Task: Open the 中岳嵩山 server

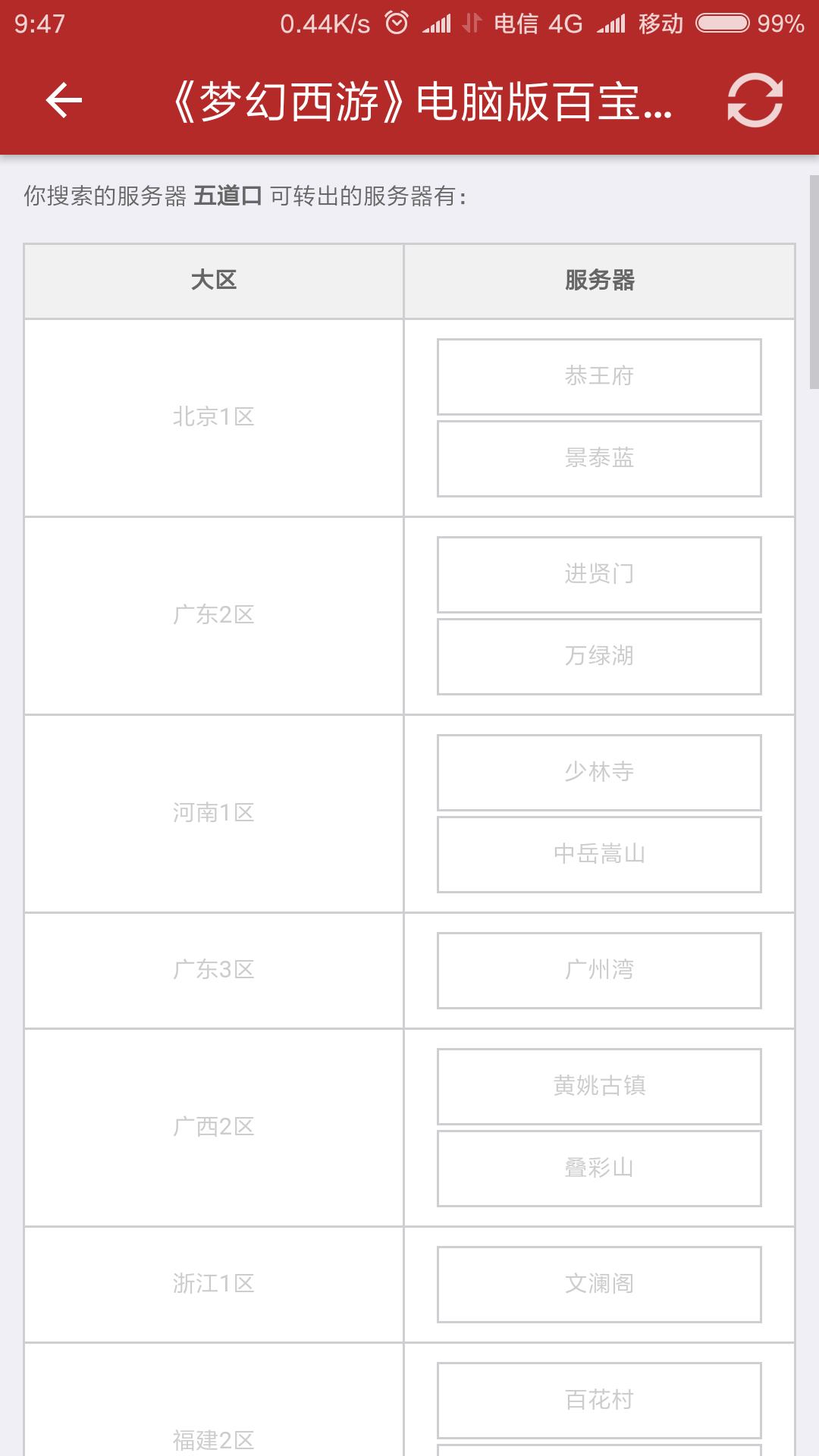Action: [x=599, y=855]
